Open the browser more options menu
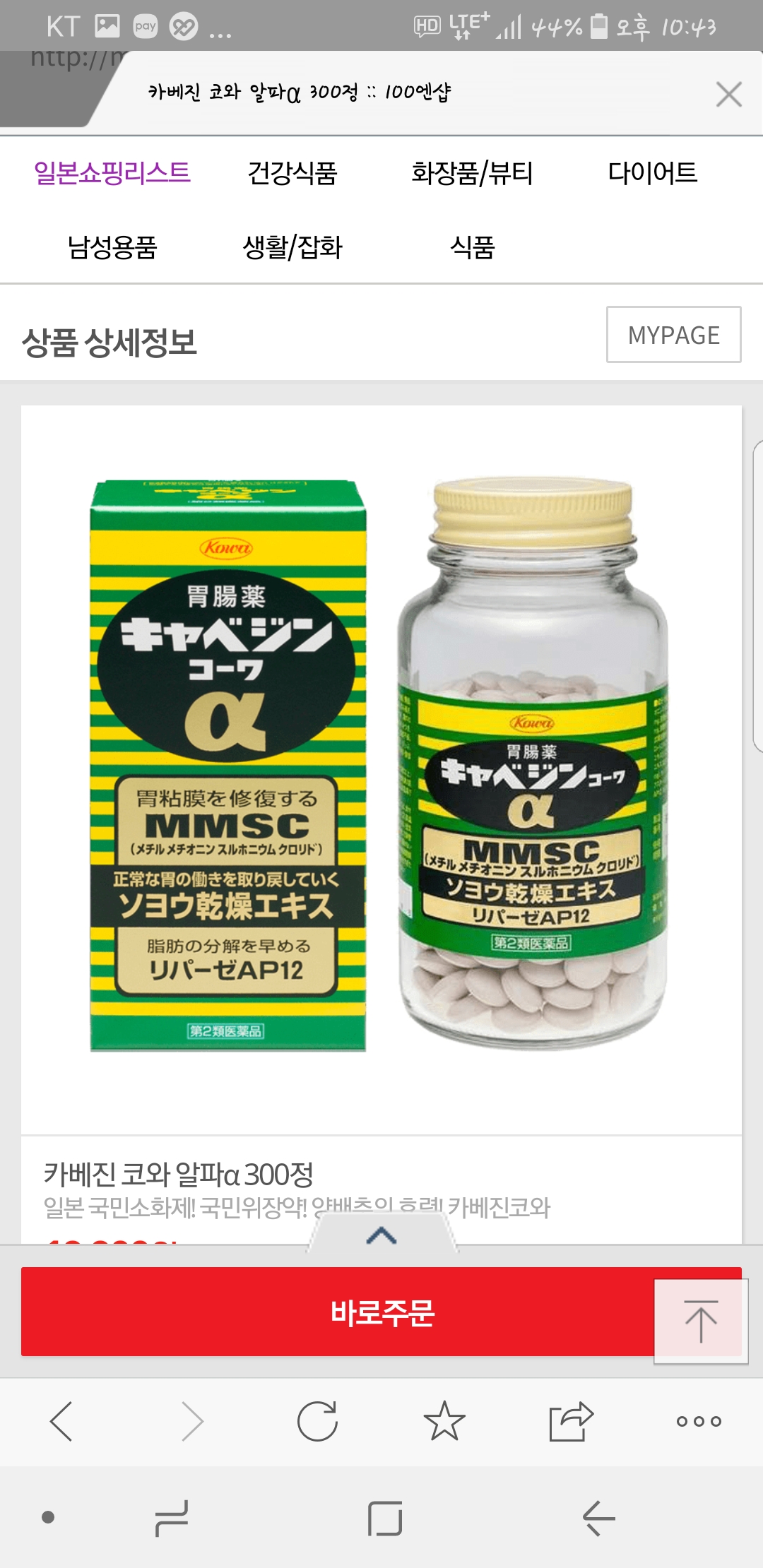The width and height of the screenshot is (763, 1568). (x=698, y=1421)
